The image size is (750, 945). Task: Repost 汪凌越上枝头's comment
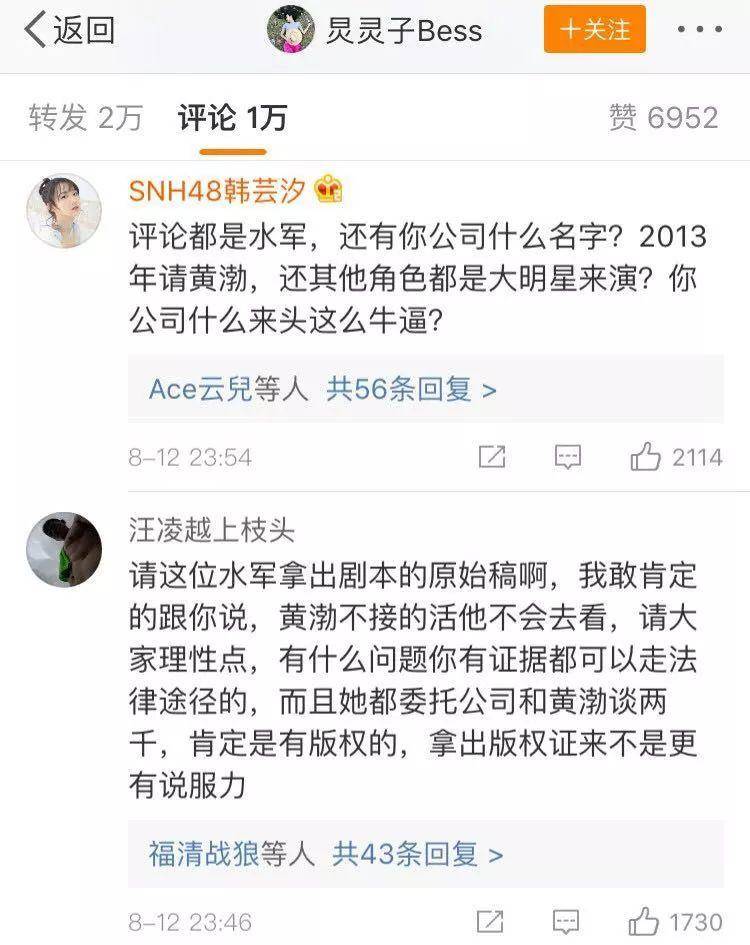490,921
